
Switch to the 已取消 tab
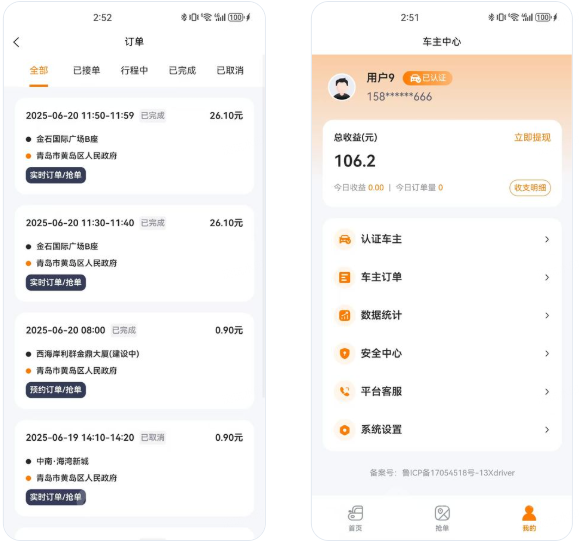230,70
